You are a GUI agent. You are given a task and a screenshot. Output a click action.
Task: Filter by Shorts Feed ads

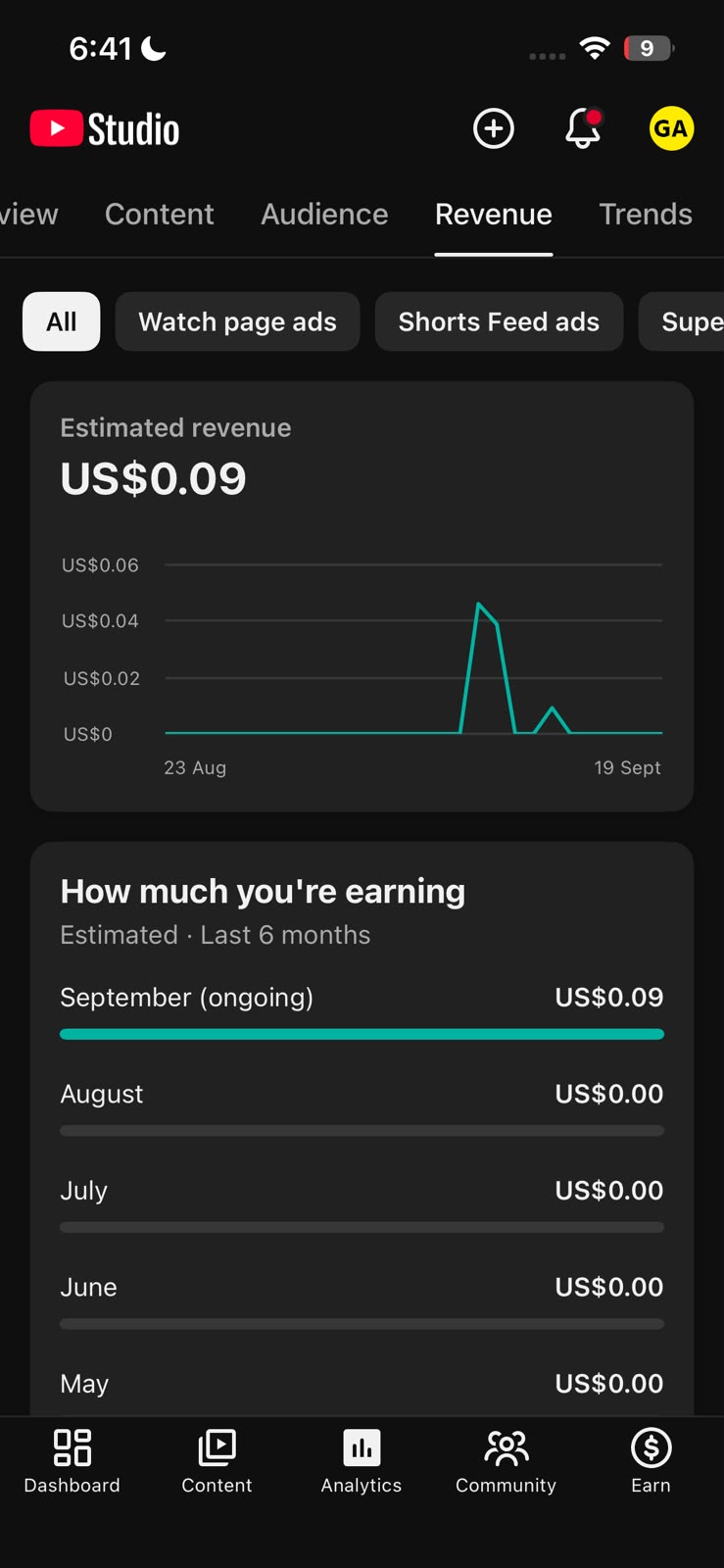(x=499, y=321)
